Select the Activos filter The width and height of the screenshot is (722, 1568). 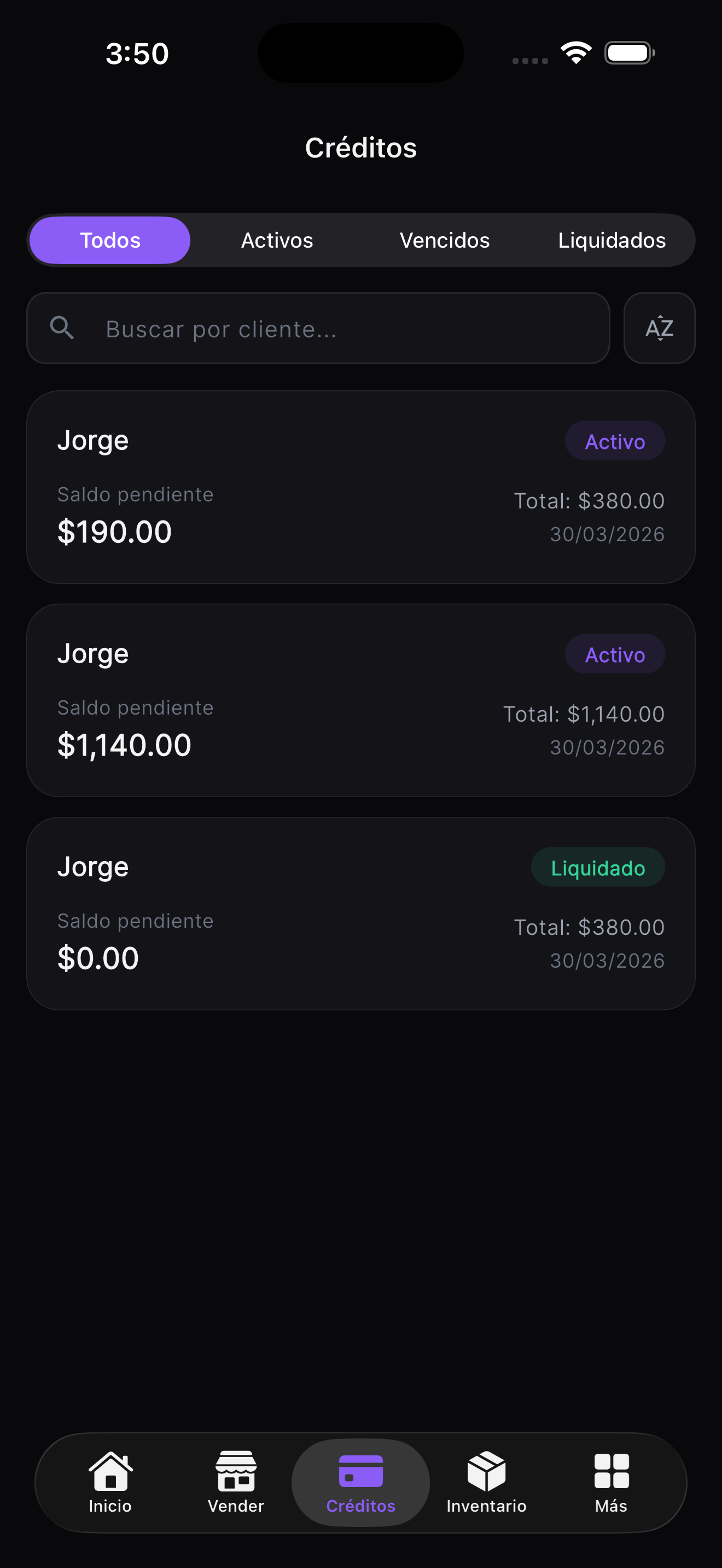[x=278, y=240]
